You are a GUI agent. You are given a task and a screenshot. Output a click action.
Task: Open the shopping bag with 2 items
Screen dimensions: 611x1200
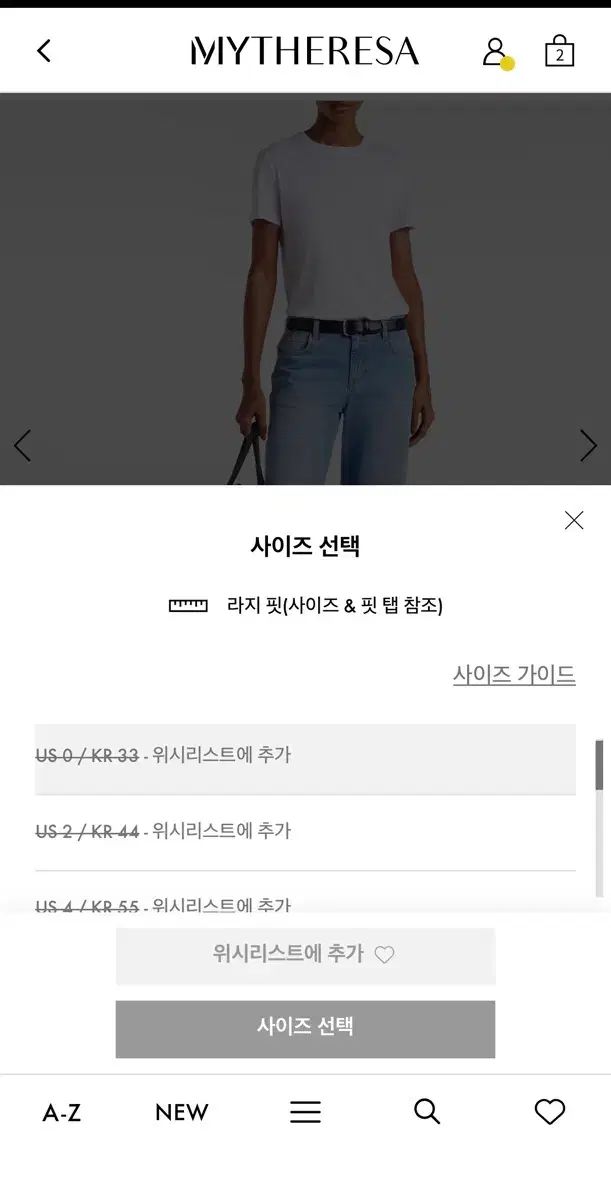(559, 51)
